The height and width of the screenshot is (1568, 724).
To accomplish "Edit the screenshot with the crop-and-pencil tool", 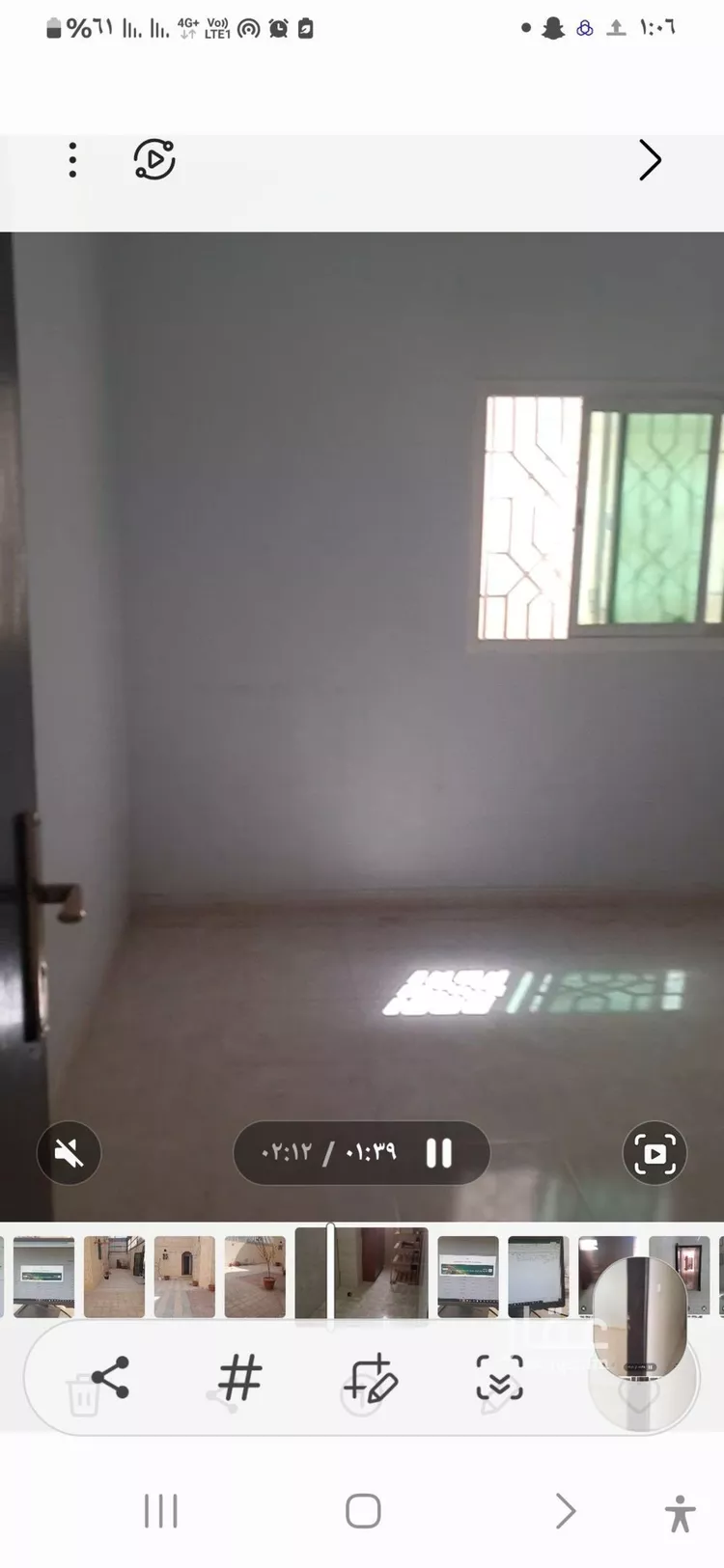I will (x=371, y=1377).
